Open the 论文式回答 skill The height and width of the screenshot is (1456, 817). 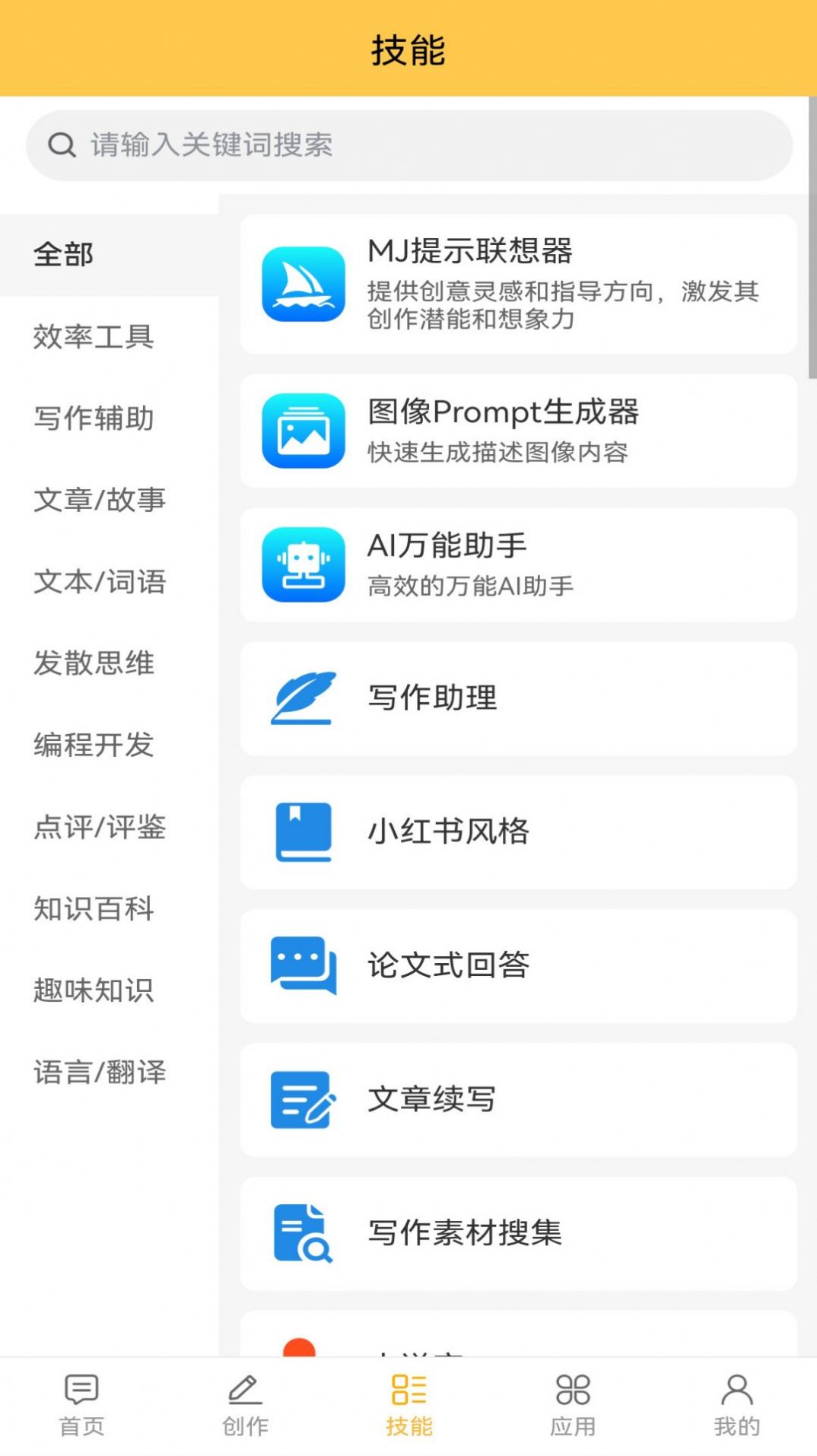tap(518, 966)
